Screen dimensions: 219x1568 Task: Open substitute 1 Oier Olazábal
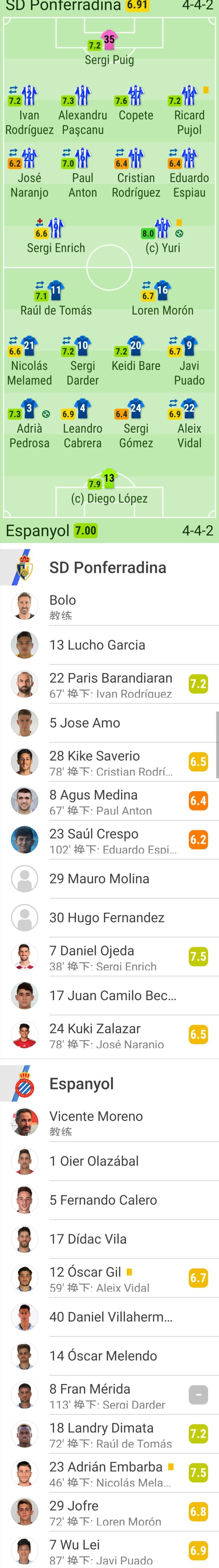tap(109, 1161)
